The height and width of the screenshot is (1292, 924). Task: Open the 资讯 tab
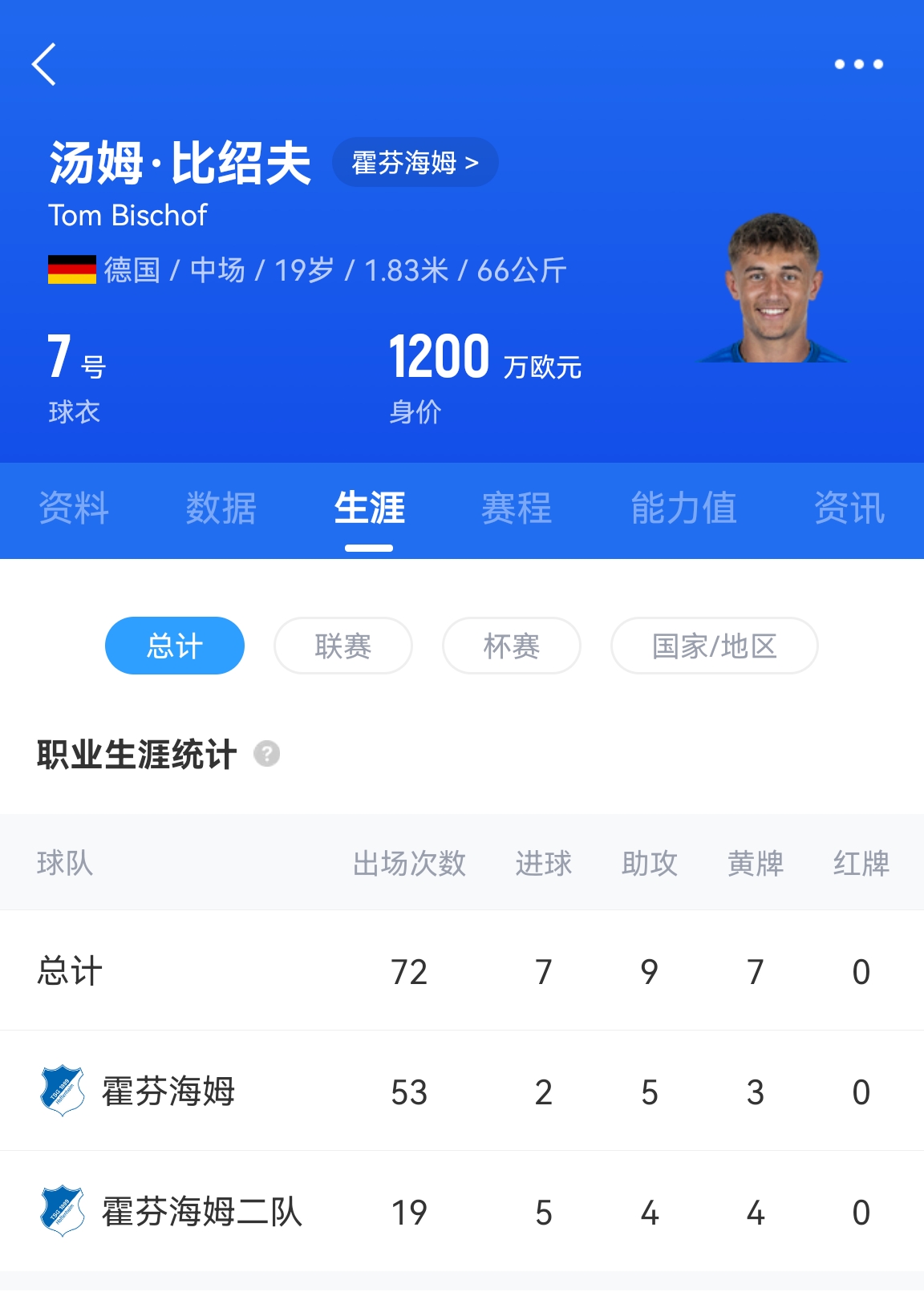(x=849, y=508)
